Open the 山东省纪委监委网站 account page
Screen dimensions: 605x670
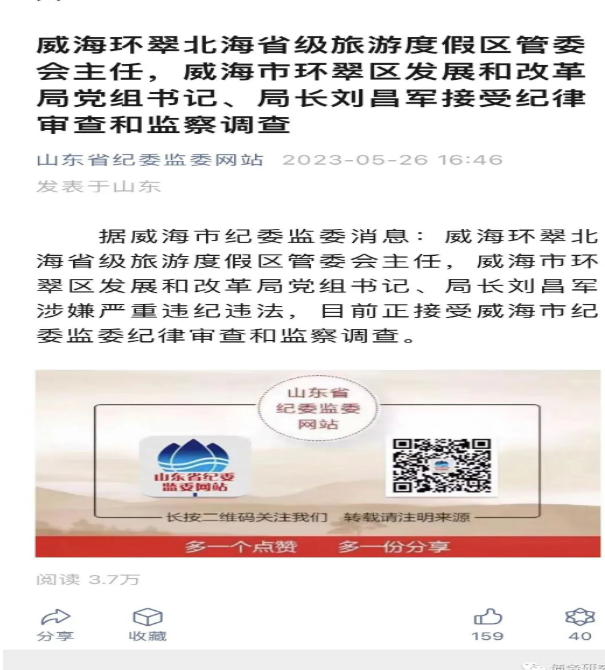point(150,160)
